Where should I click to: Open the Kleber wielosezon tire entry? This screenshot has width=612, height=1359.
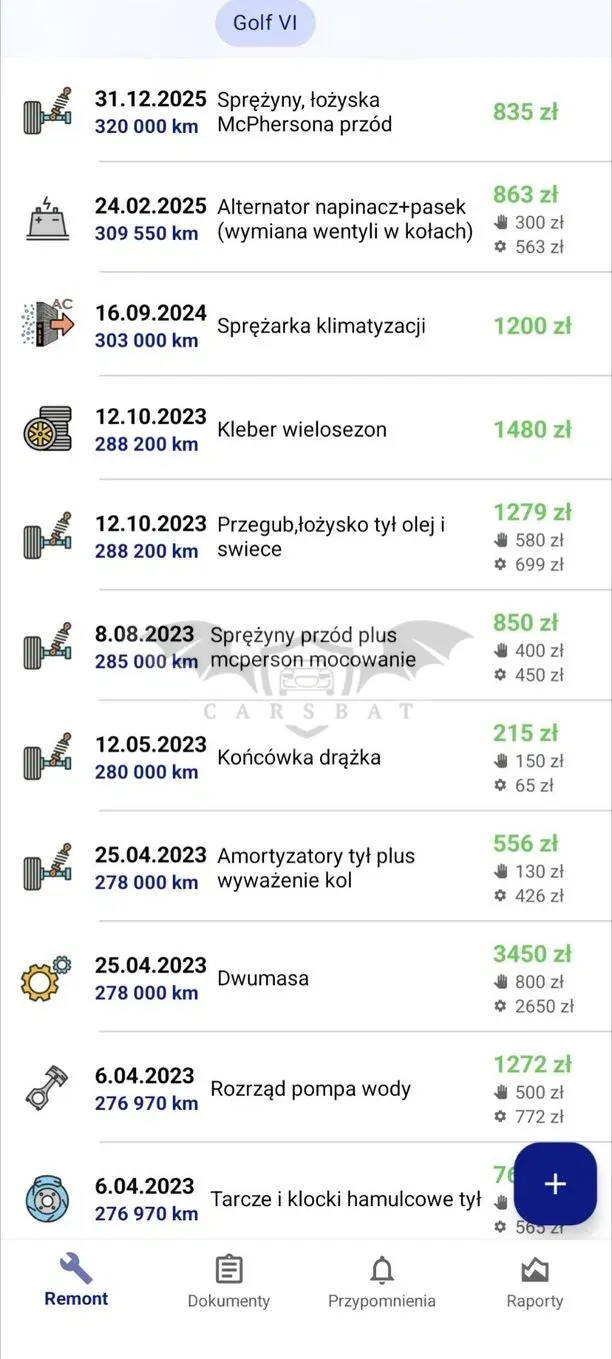tap(306, 428)
